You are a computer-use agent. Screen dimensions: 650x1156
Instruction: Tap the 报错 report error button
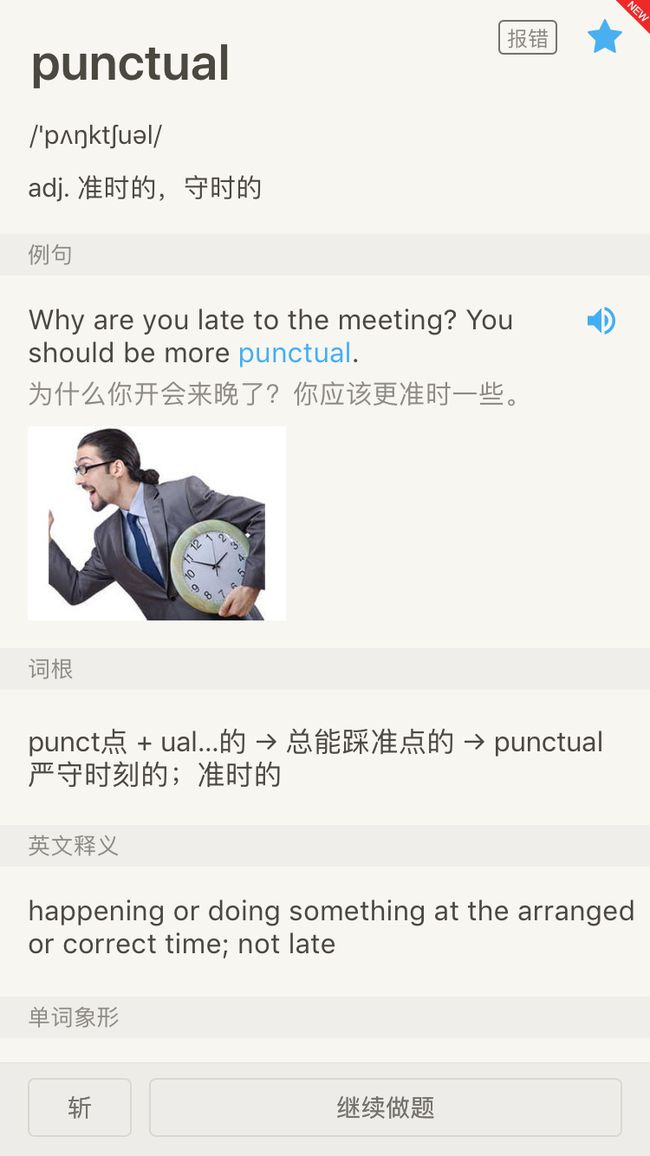(x=528, y=38)
